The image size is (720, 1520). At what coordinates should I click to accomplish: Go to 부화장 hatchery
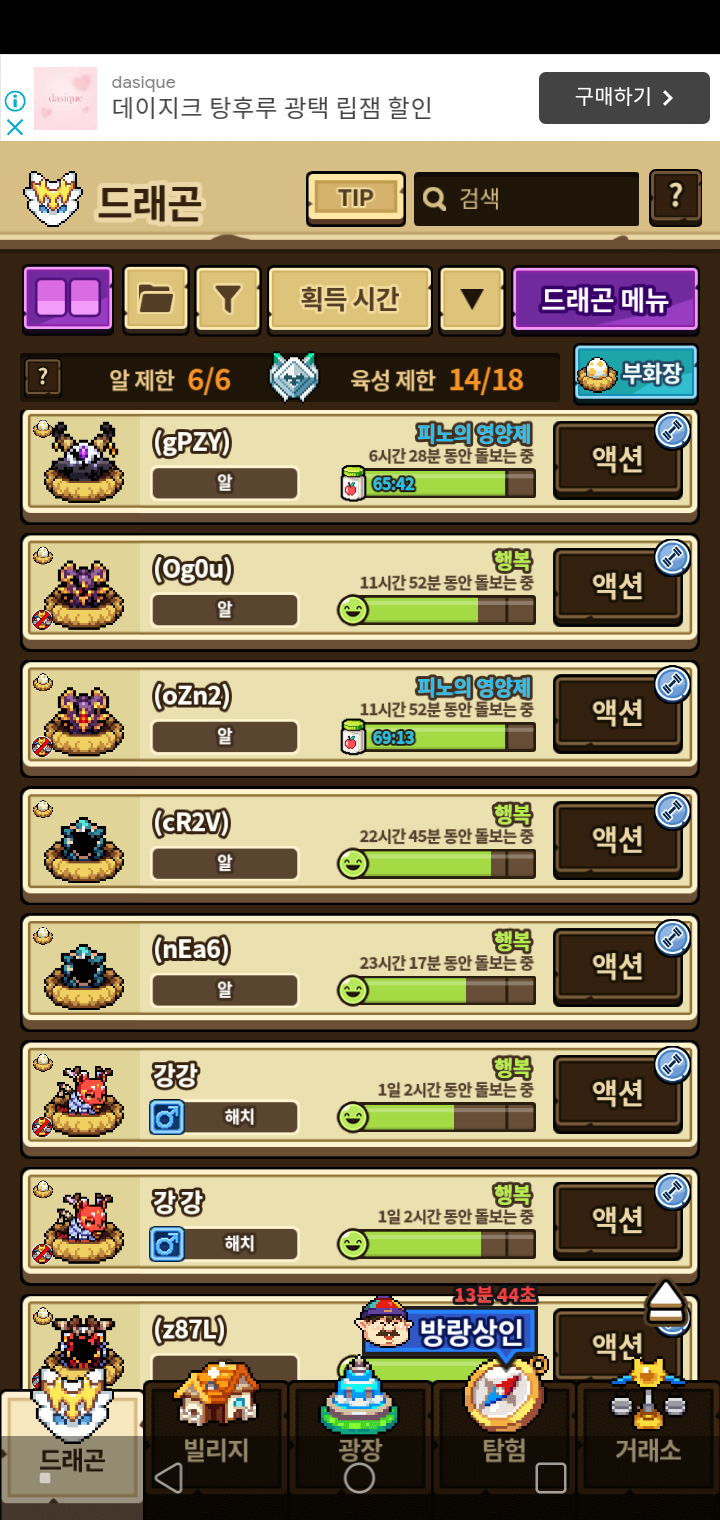tap(636, 374)
